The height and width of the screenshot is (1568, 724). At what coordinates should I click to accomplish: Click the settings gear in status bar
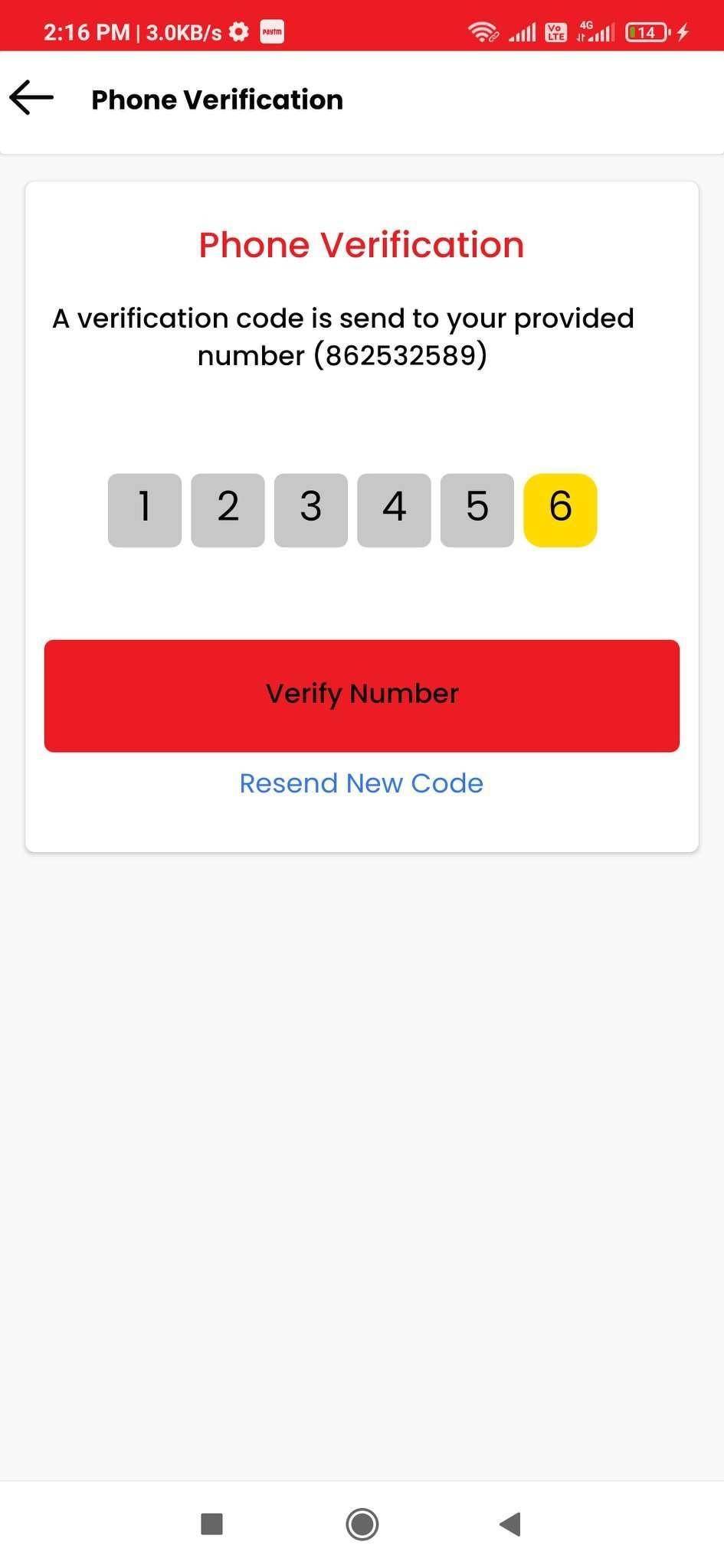click(x=239, y=32)
